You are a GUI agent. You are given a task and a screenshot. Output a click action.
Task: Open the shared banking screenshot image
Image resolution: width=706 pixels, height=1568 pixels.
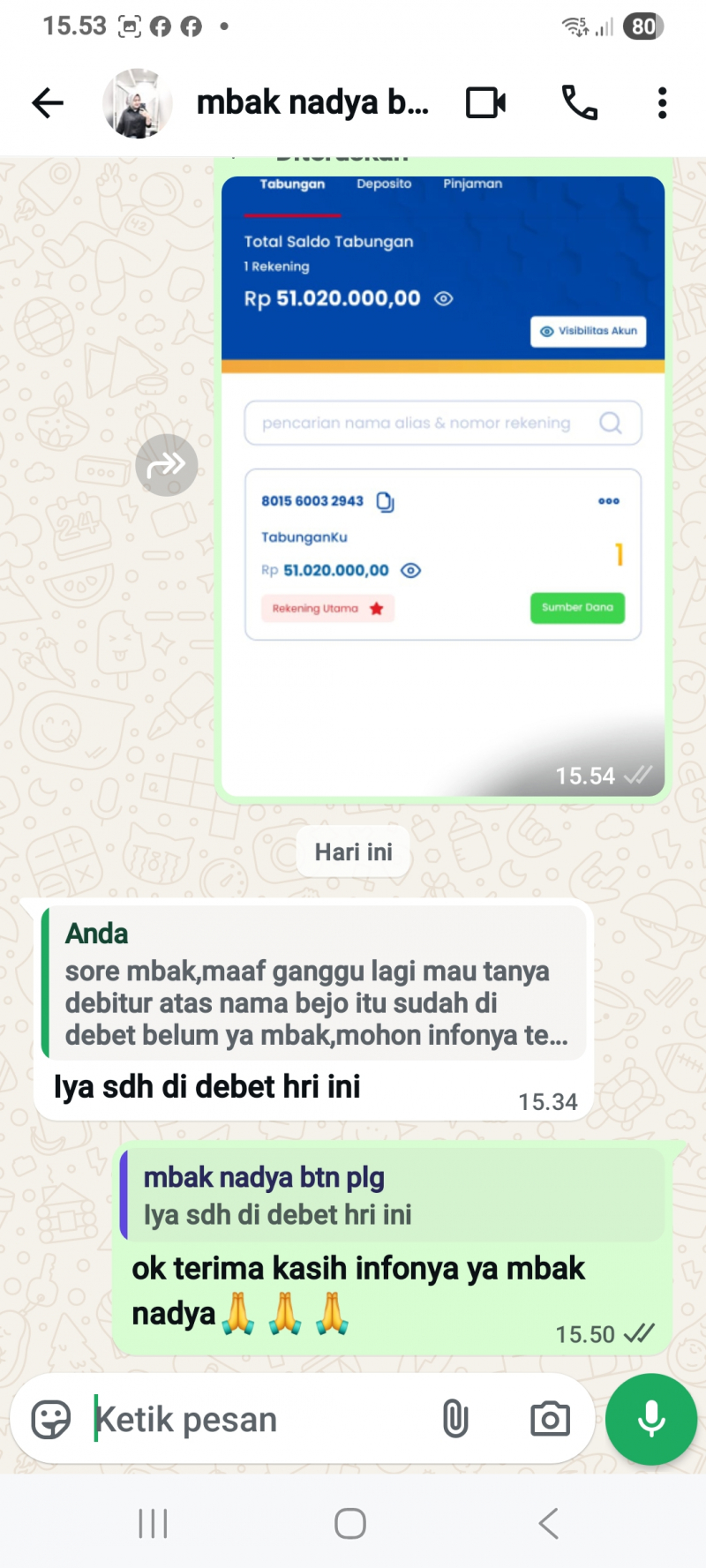[442, 485]
